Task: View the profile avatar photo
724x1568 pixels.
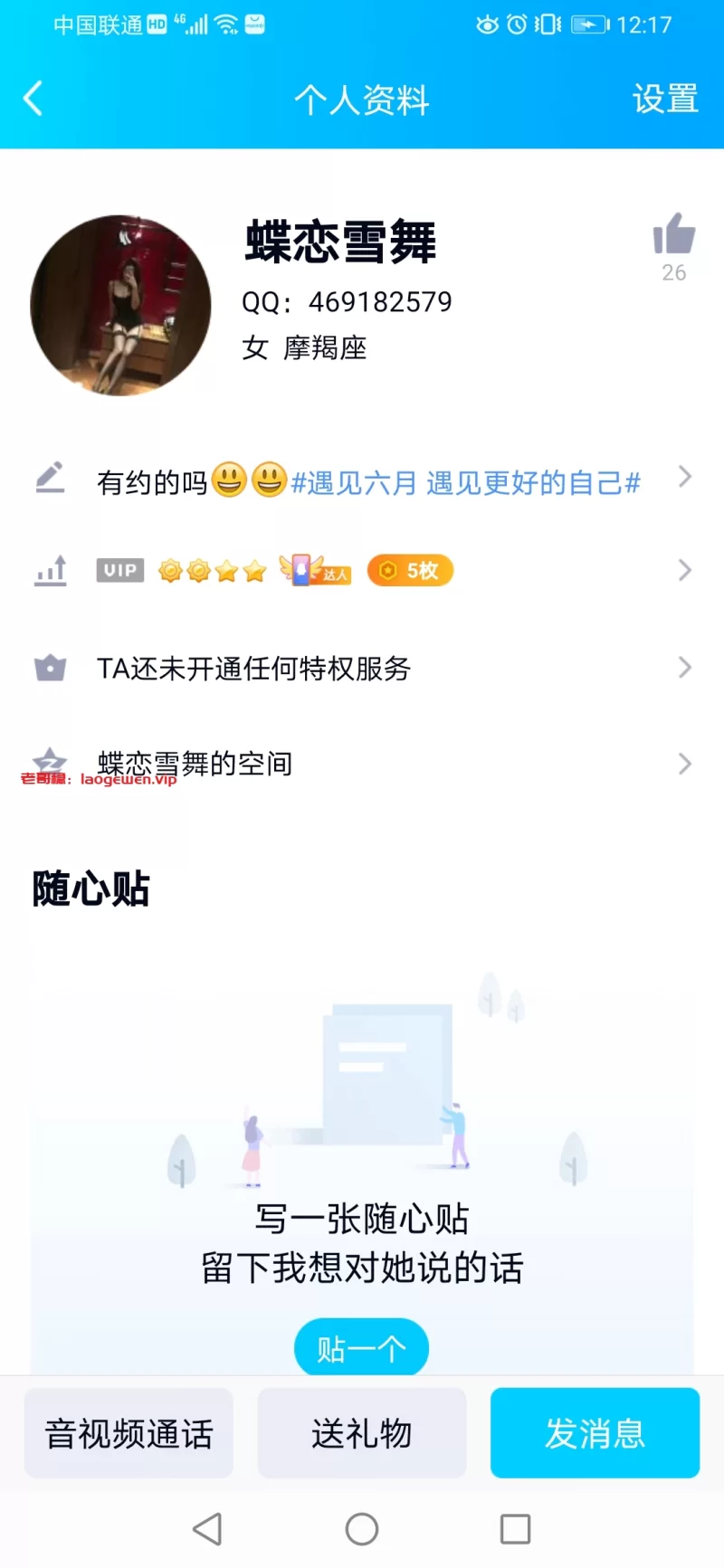Action: [x=120, y=305]
